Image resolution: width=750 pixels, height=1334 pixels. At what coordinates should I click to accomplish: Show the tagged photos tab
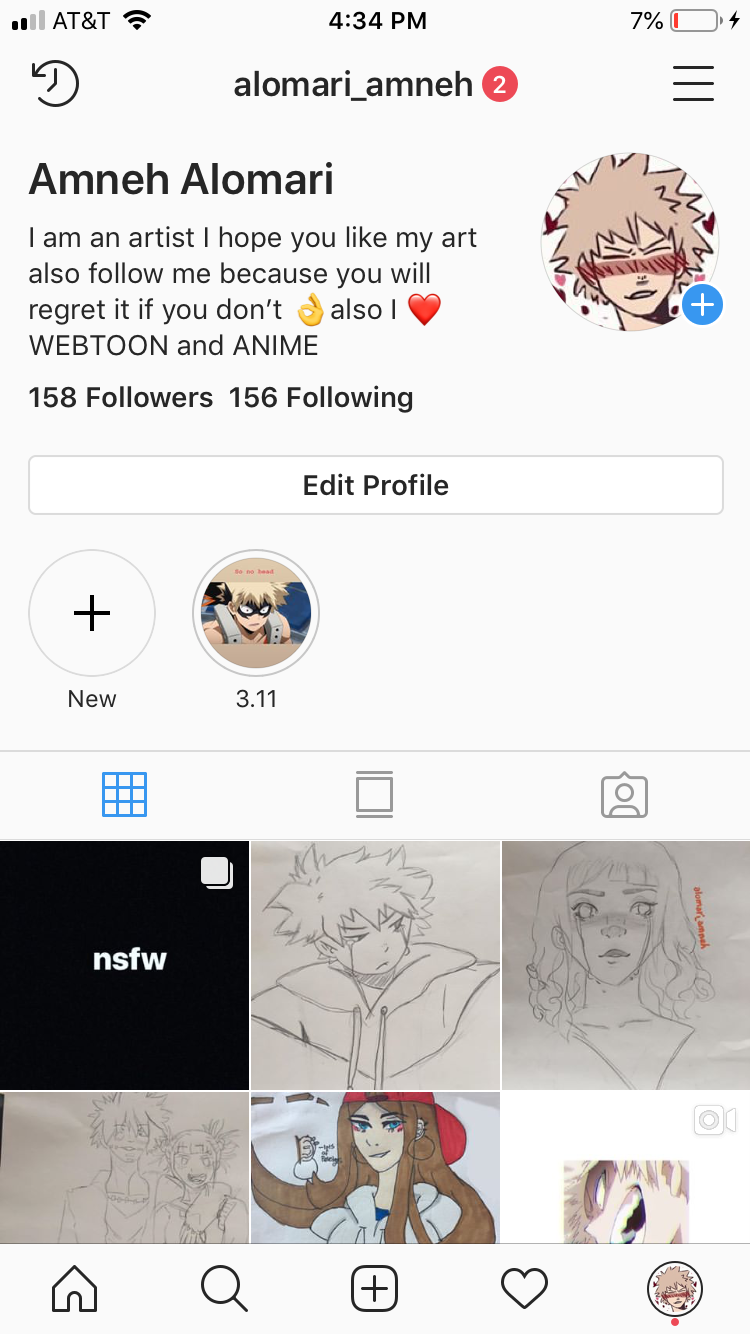(x=624, y=795)
